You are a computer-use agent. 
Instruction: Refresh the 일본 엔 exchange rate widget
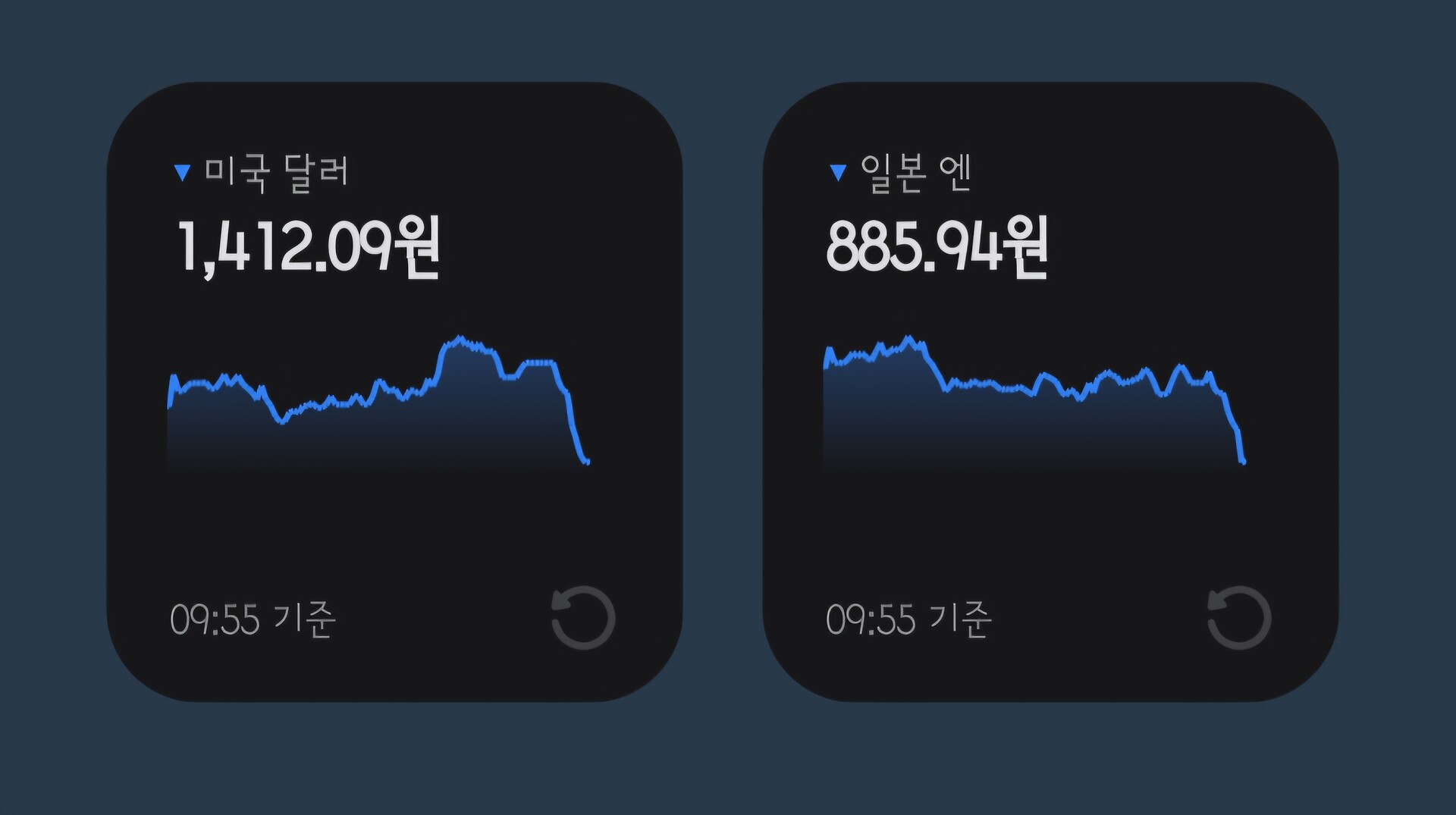tap(1238, 617)
